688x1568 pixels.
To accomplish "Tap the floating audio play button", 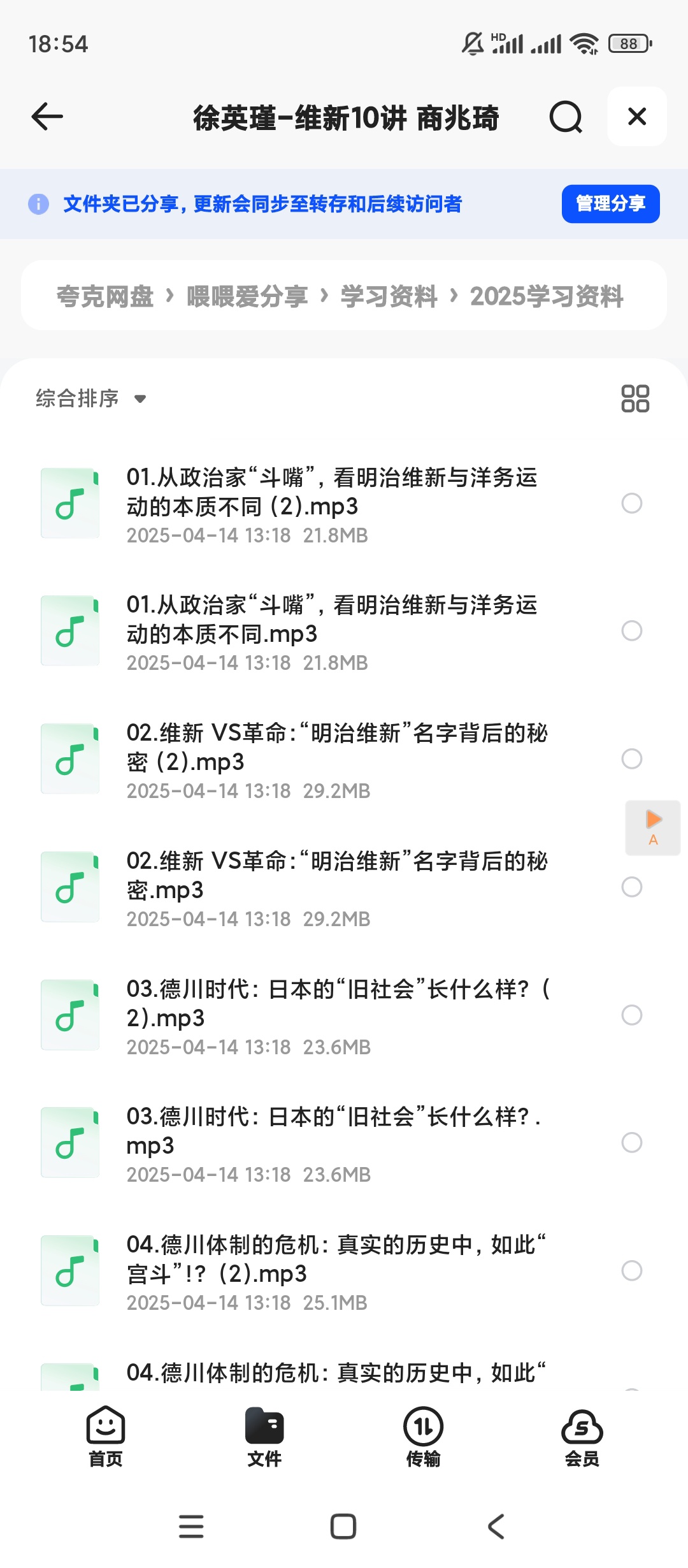I will (652, 827).
